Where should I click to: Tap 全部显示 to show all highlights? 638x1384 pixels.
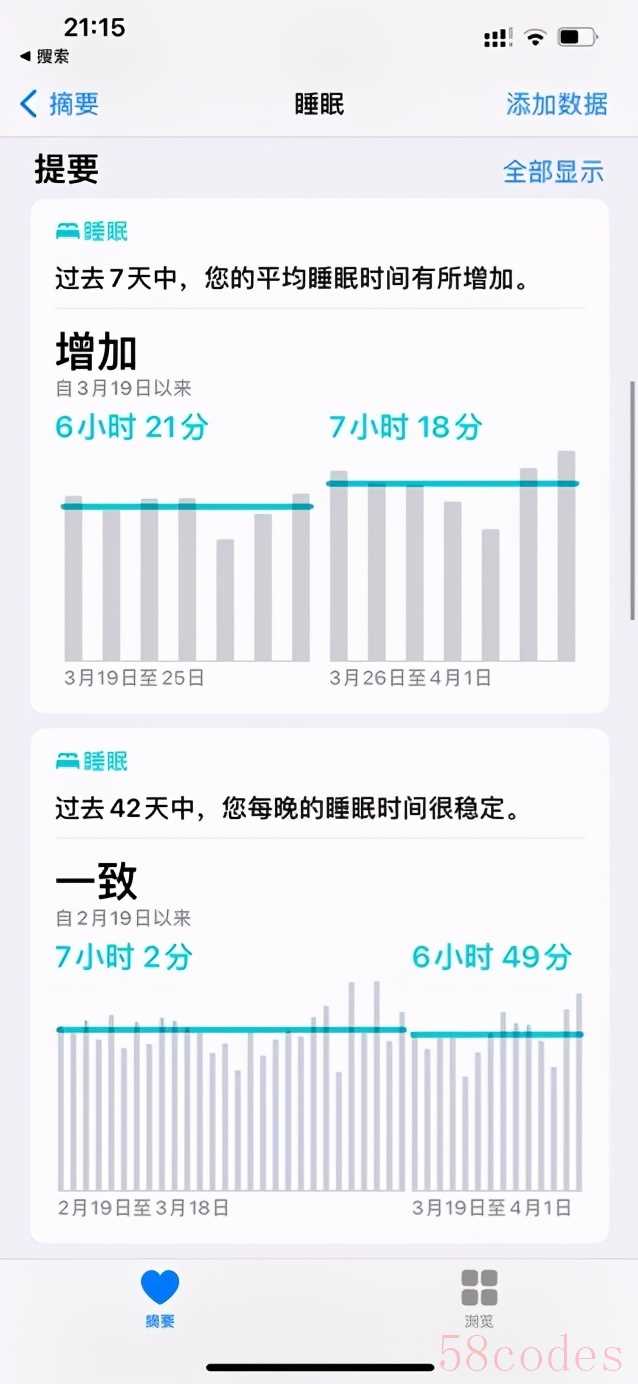pos(553,171)
